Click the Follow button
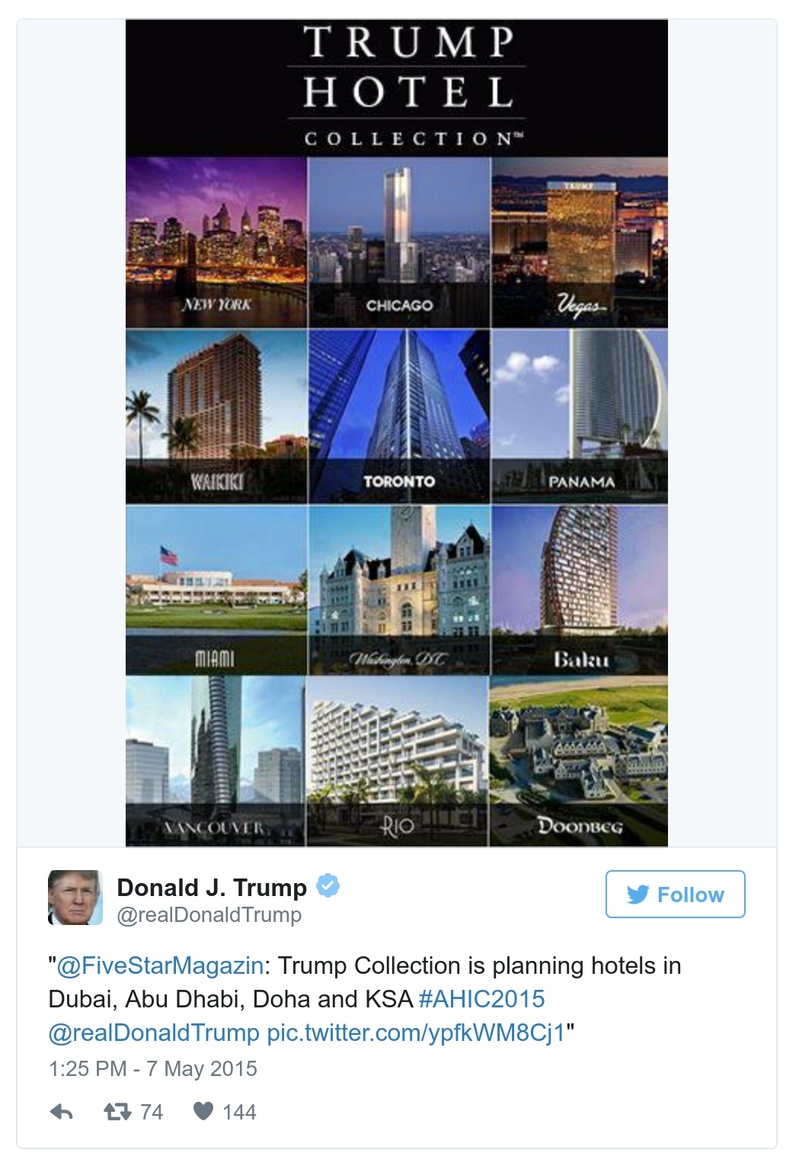799x1166 pixels. point(675,895)
